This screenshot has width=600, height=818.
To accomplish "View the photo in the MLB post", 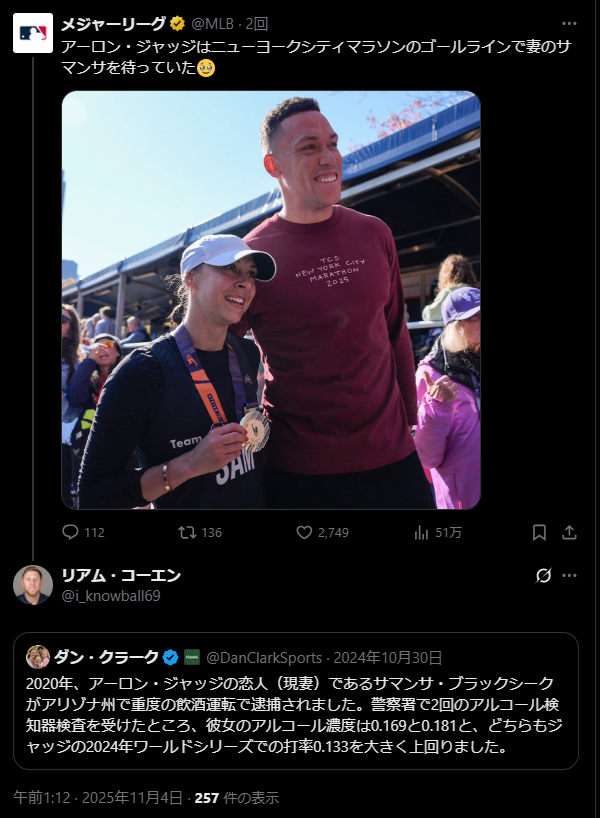I will point(271,300).
